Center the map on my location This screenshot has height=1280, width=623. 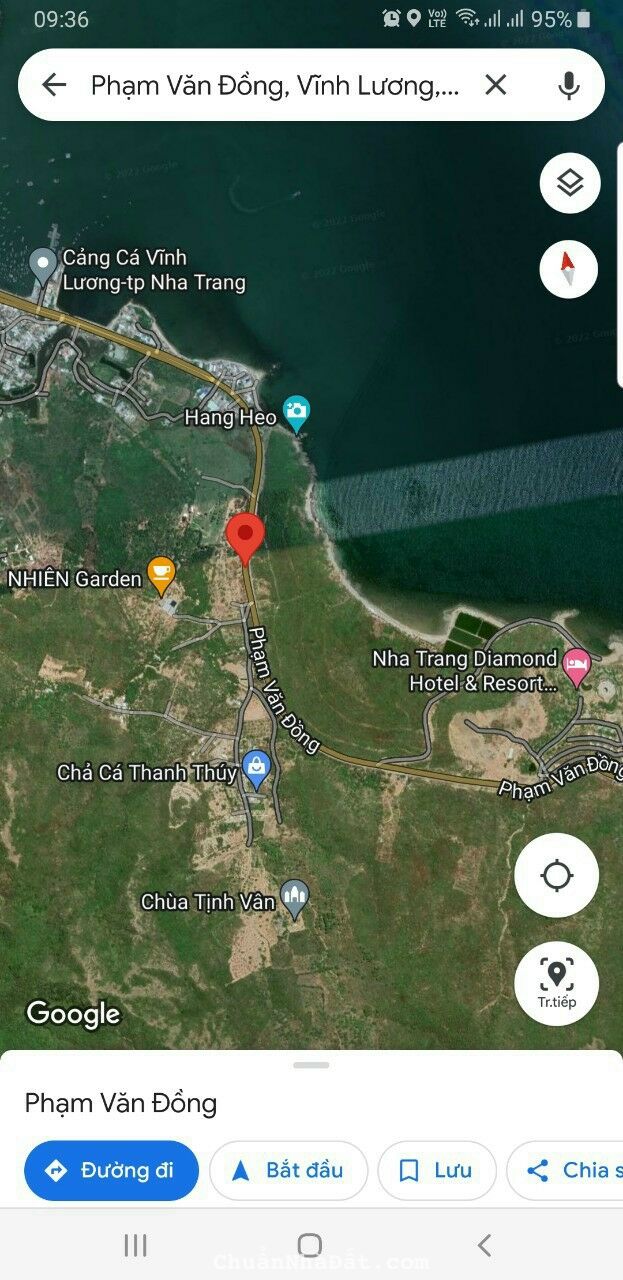point(556,876)
